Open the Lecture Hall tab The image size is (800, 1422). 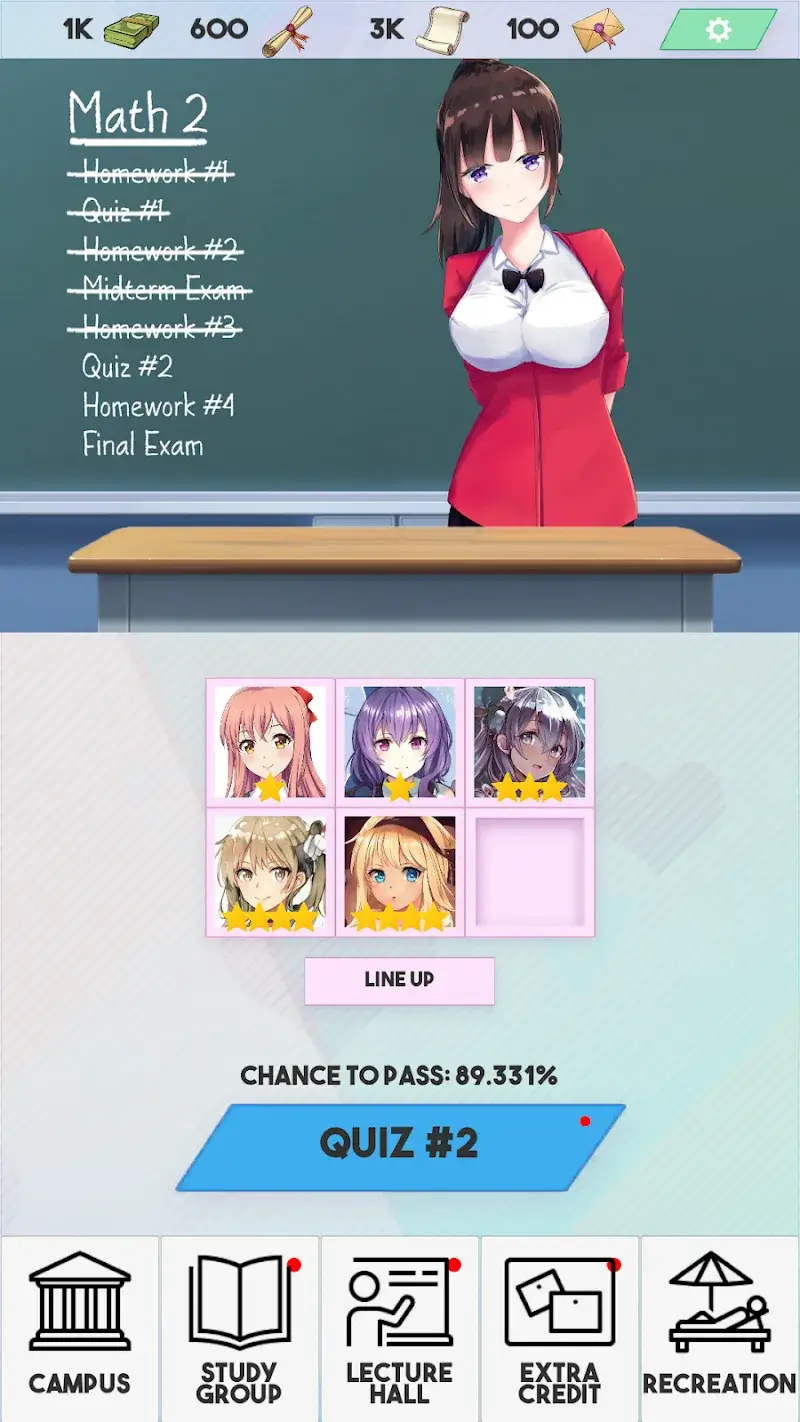pos(400,1328)
